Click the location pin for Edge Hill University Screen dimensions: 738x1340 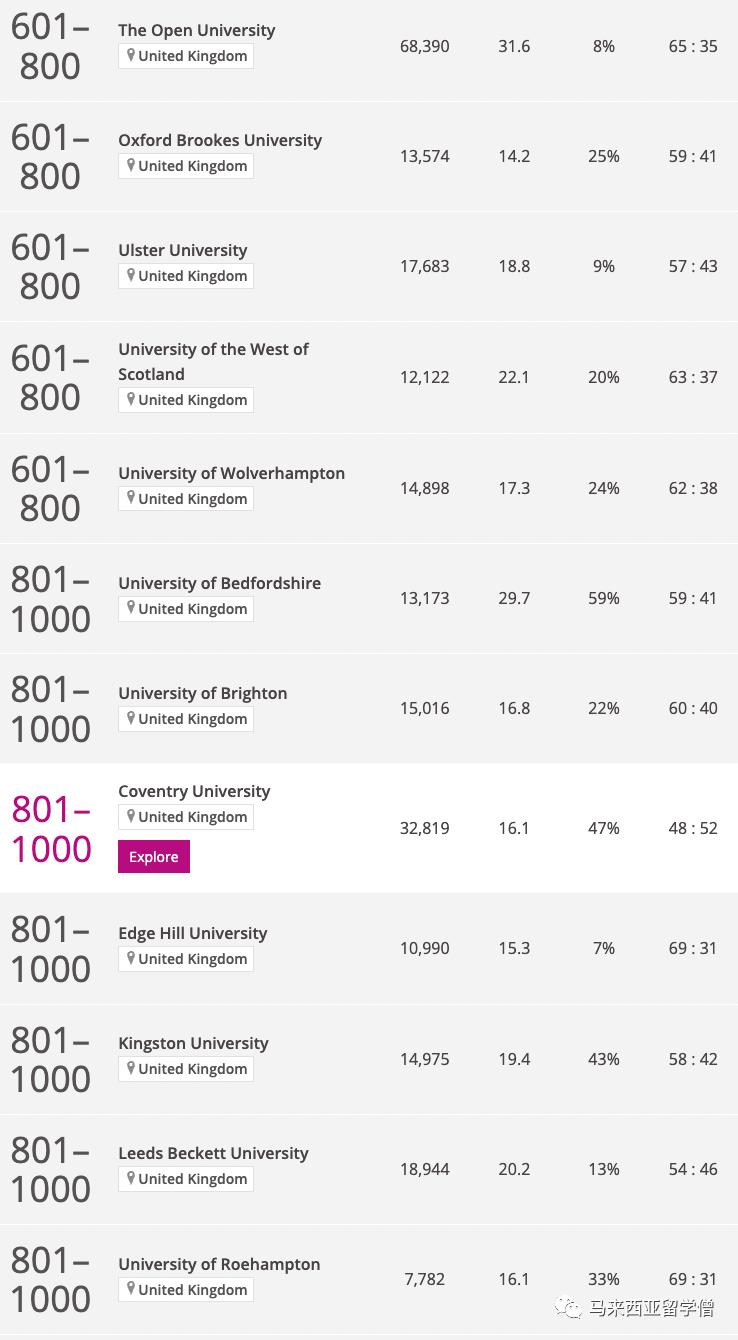131,958
